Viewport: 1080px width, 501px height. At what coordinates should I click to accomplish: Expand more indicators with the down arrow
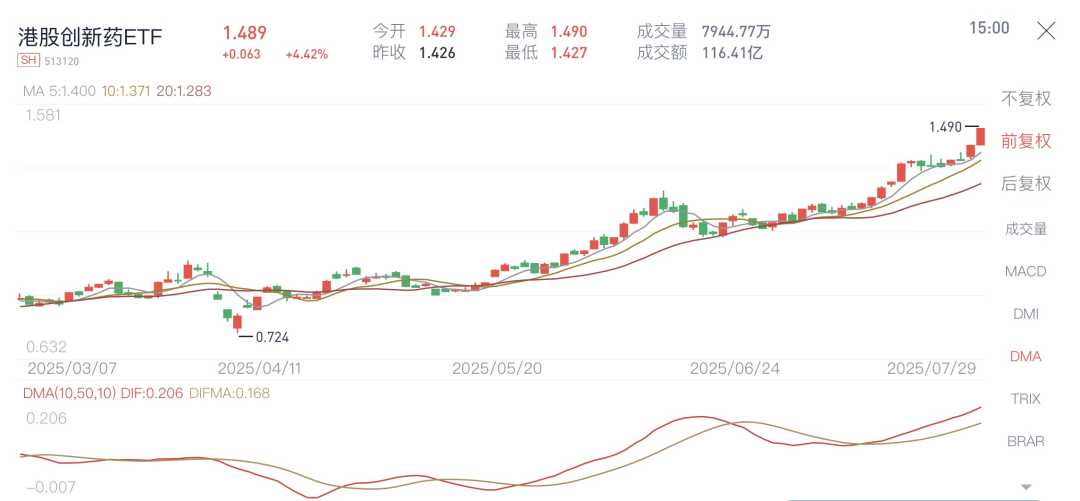(1026, 486)
